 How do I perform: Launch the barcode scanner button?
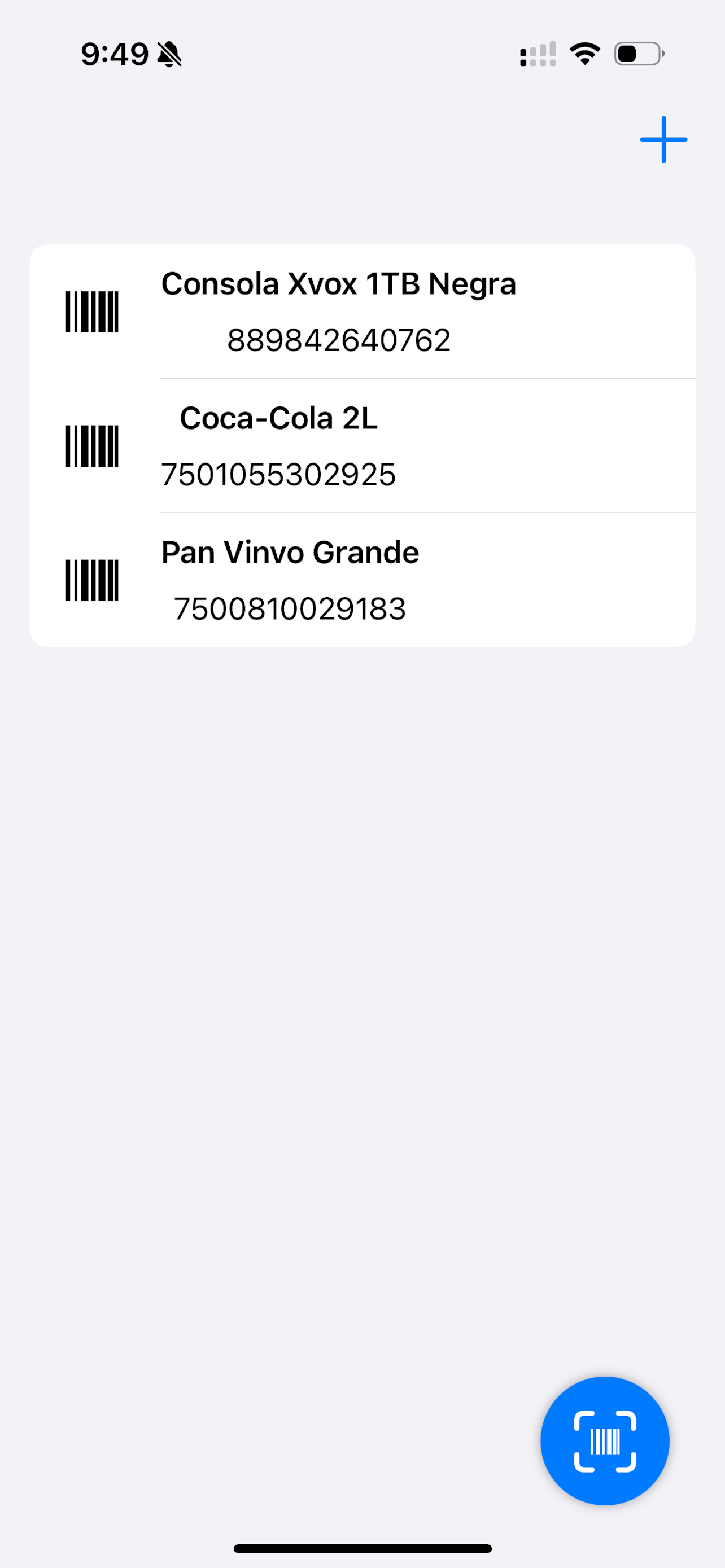605,1441
